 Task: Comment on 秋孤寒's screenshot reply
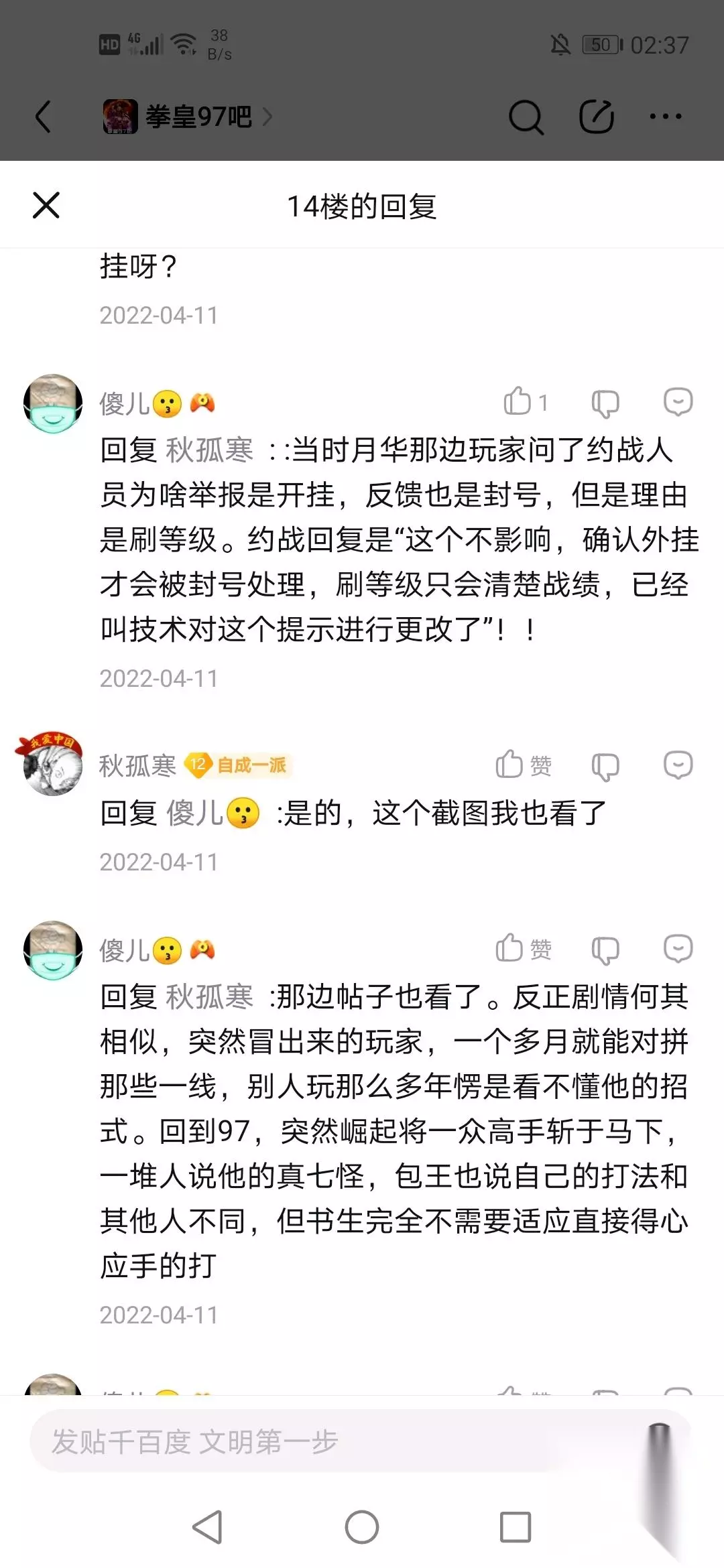coord(678,765)
